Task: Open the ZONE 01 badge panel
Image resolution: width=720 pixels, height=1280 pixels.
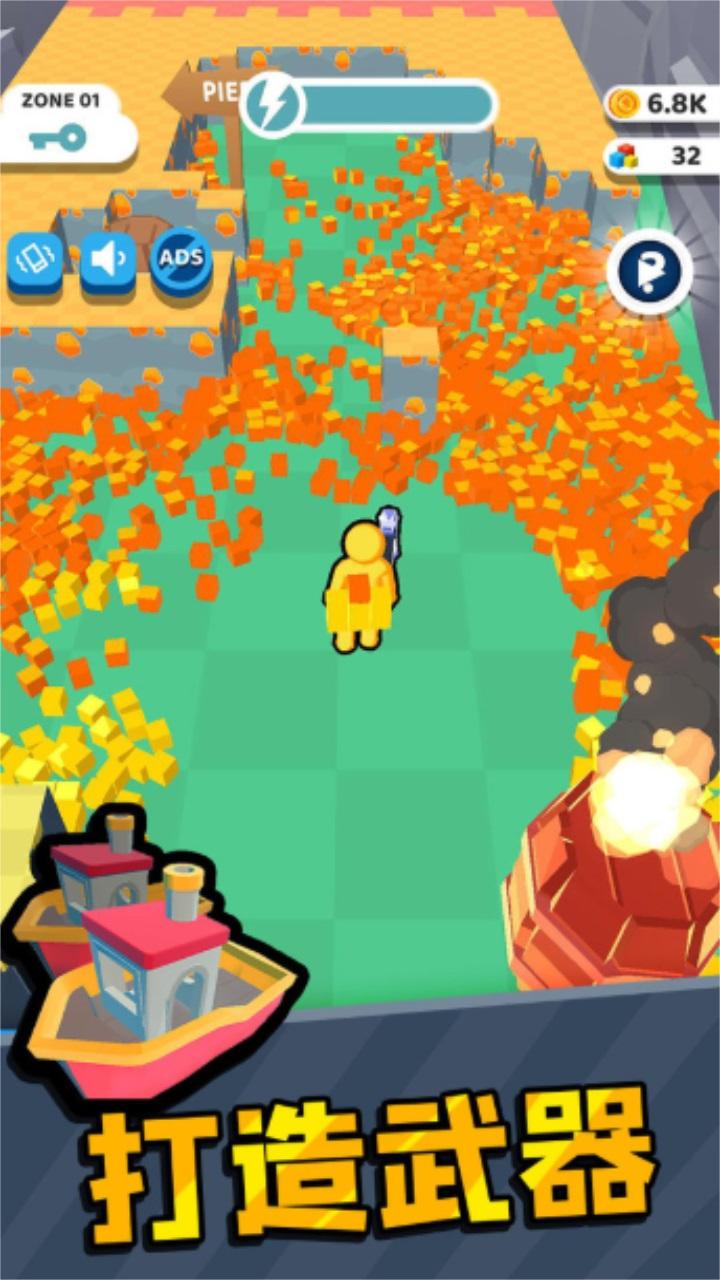Action: 63,110
